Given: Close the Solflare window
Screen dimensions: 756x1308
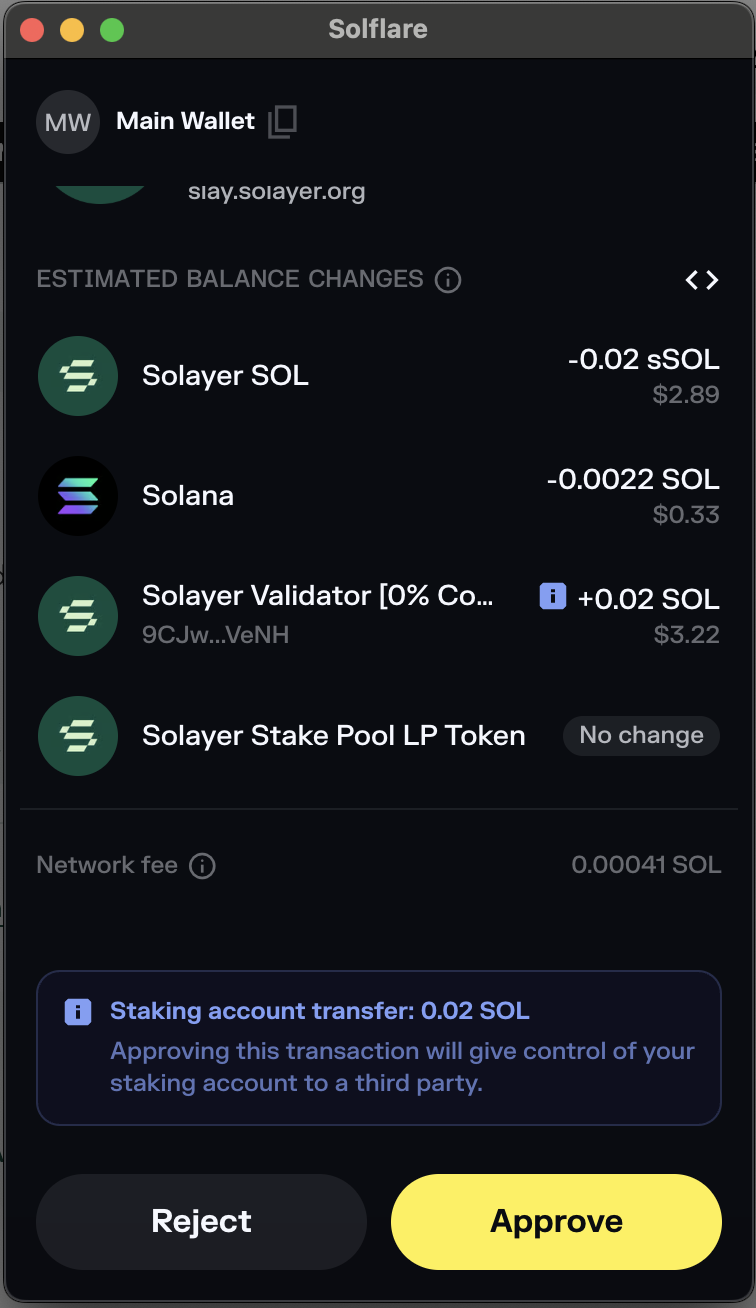Looking at the screenshot, I should 32,29.
